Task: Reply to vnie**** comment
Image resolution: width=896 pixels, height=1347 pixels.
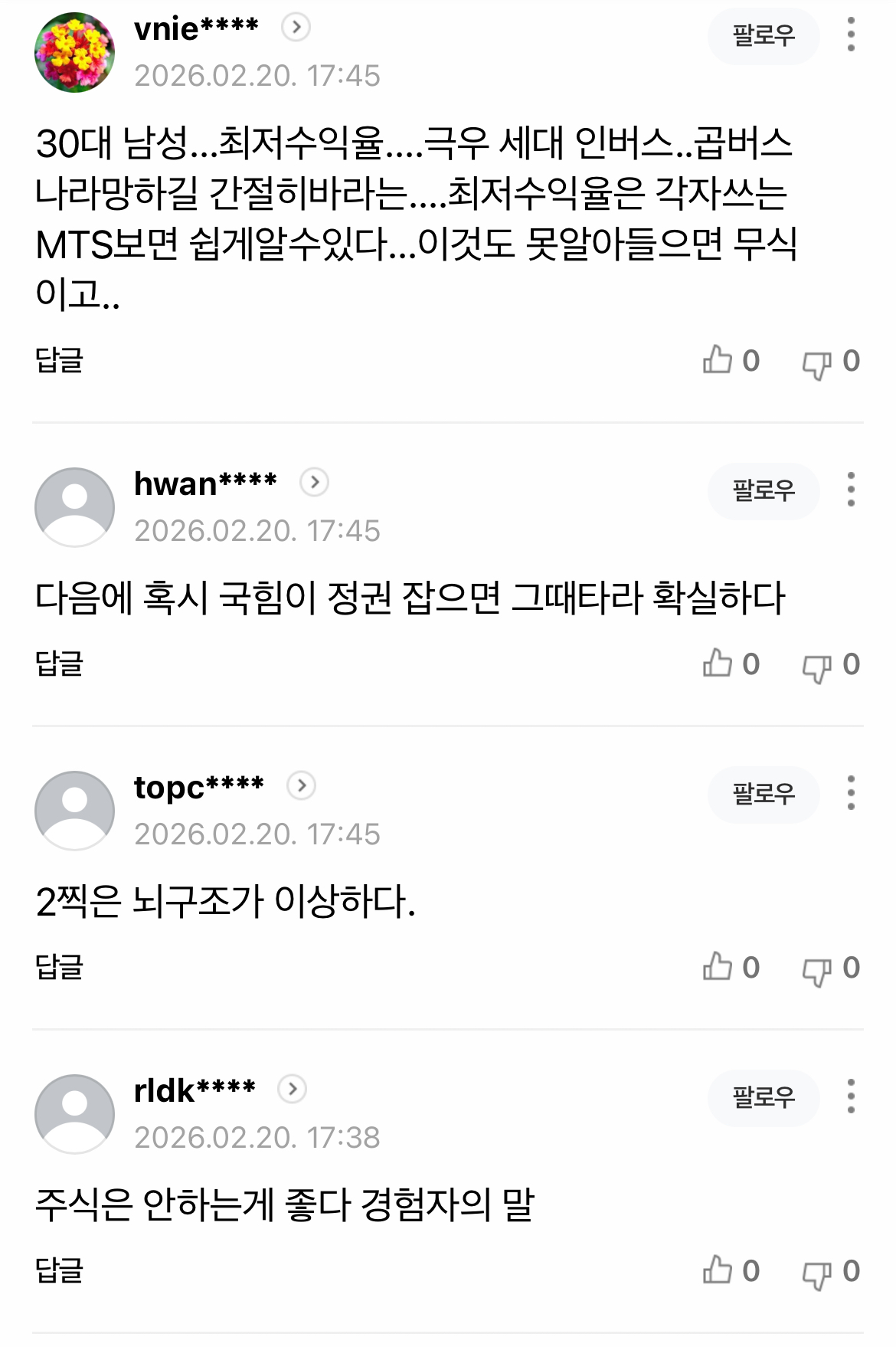Action: coord(59,360)
